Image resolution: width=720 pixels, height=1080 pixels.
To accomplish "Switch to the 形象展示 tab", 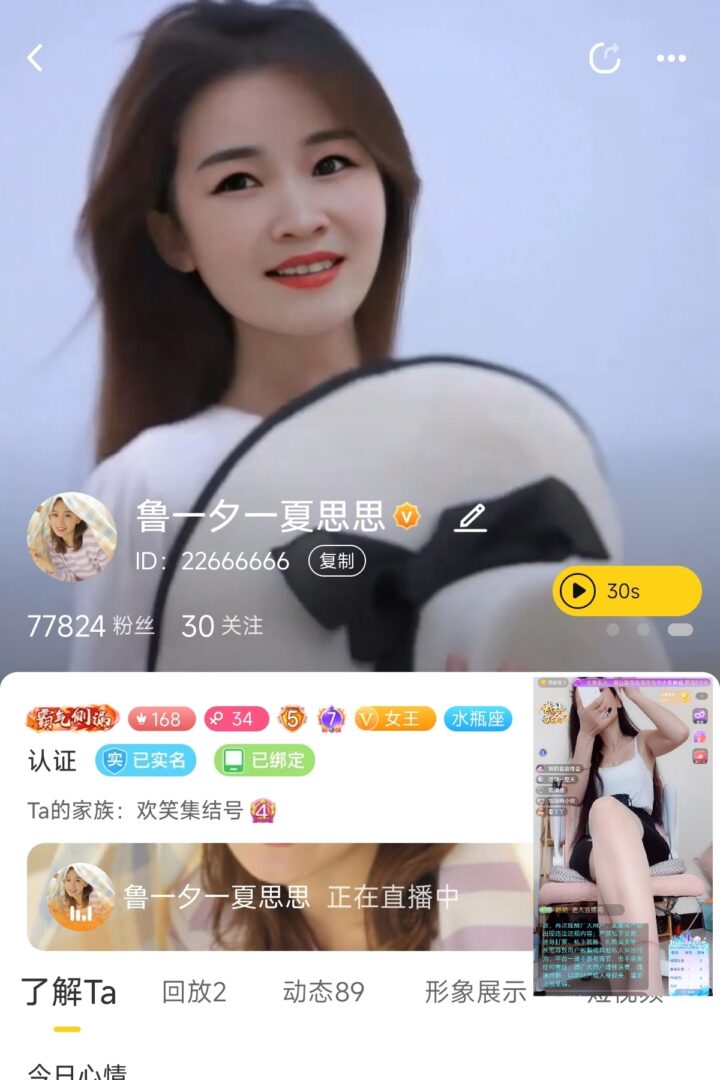I will (x=475, y=992).
